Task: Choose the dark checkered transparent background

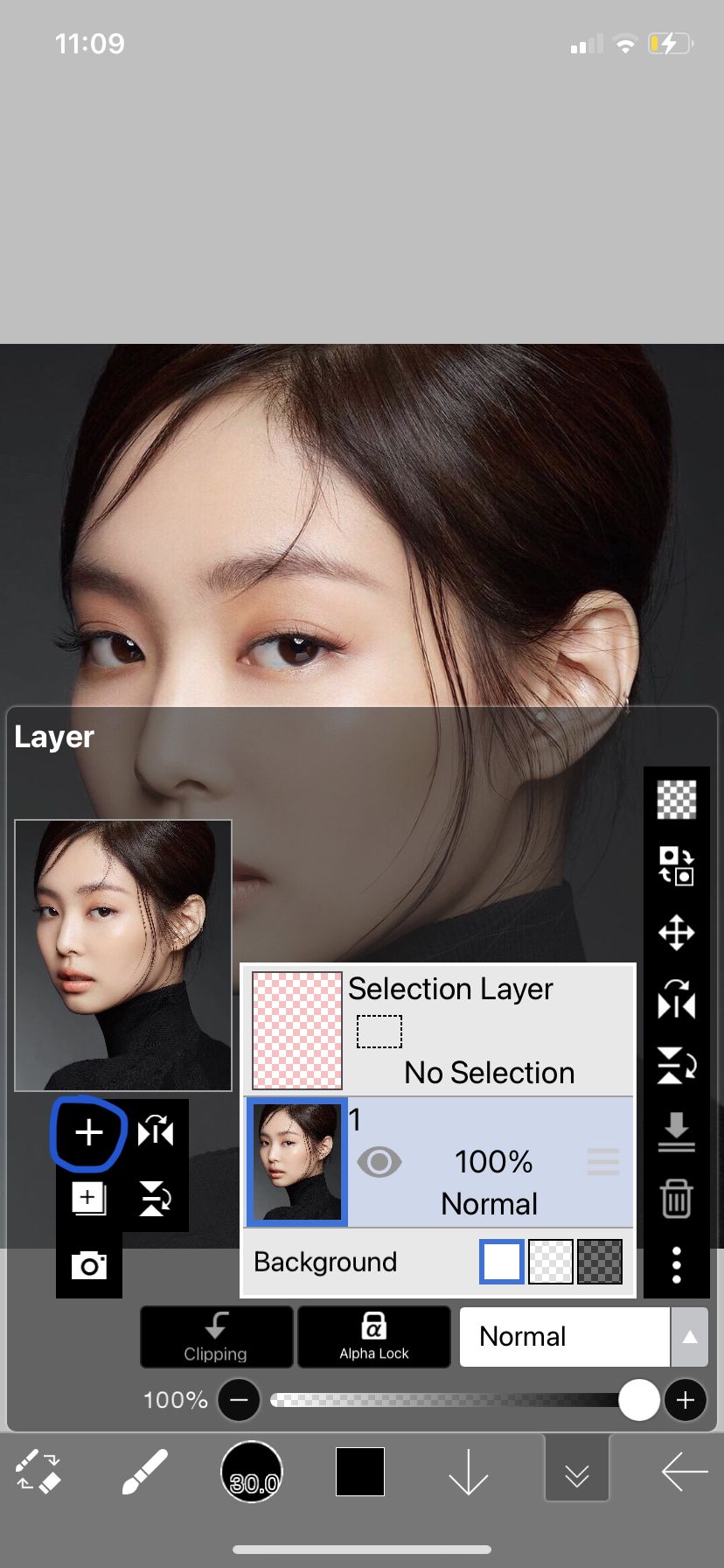Action: coord(600,1262)
